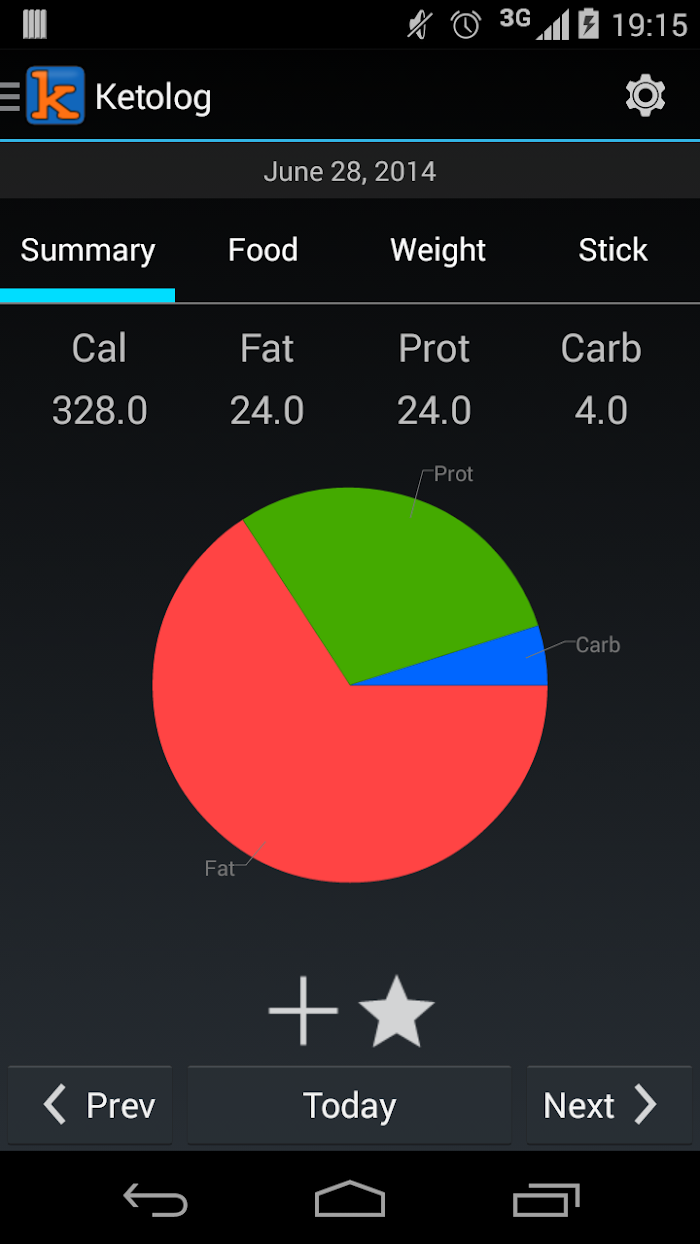Go to the previous day with Prev
The width and height of the screenshot is (700, 1244).
click(x=90, y=1105)
